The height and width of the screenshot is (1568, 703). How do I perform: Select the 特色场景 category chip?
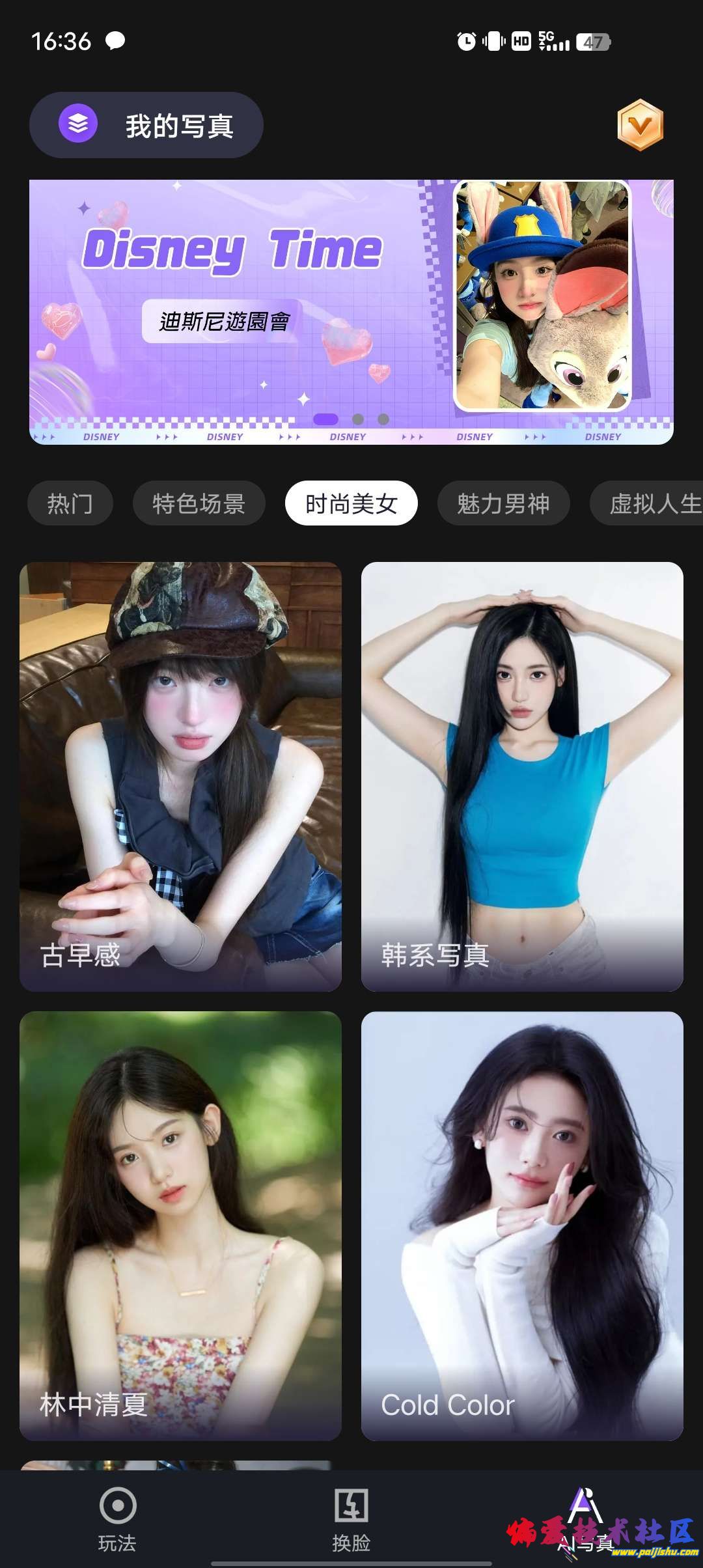[199, 503]
